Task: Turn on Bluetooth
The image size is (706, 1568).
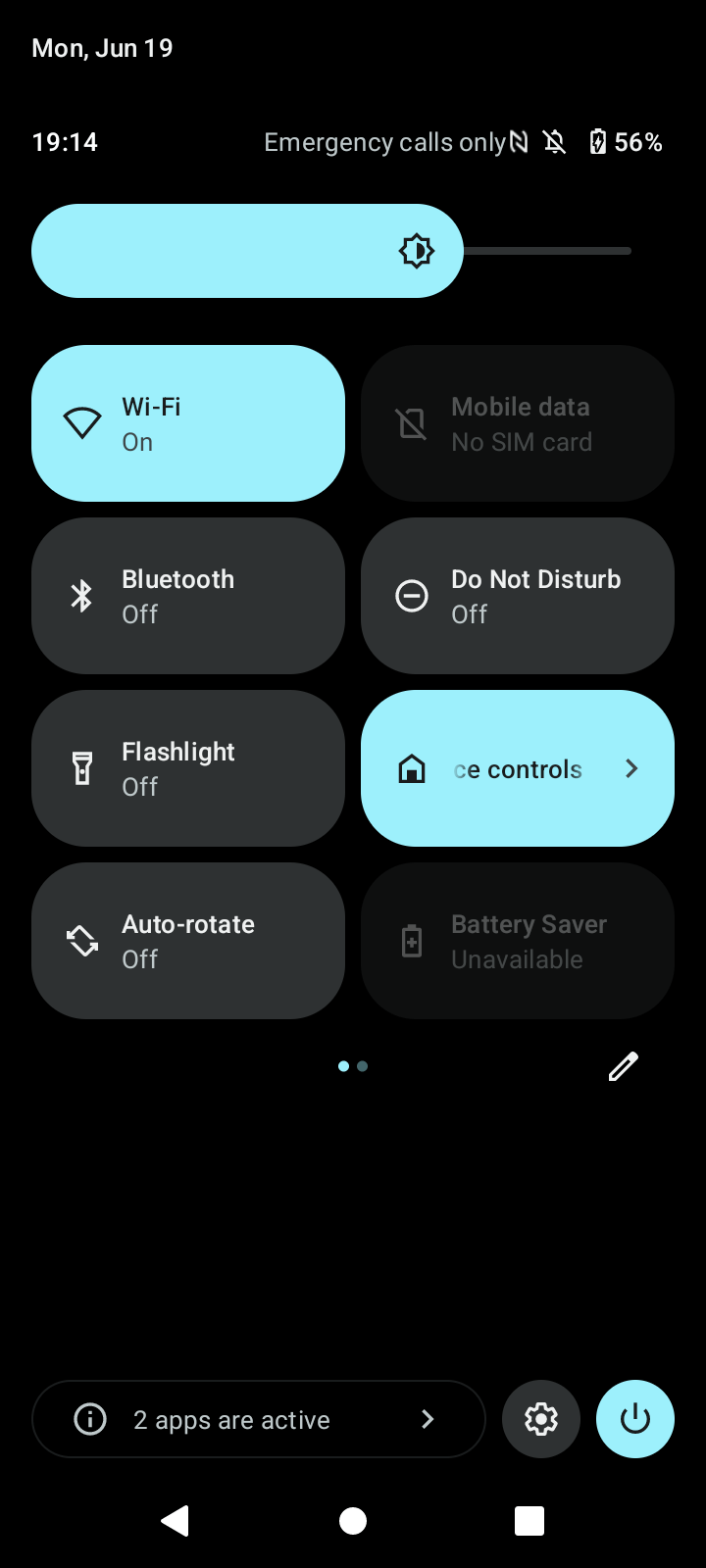Action: (187, 596)
